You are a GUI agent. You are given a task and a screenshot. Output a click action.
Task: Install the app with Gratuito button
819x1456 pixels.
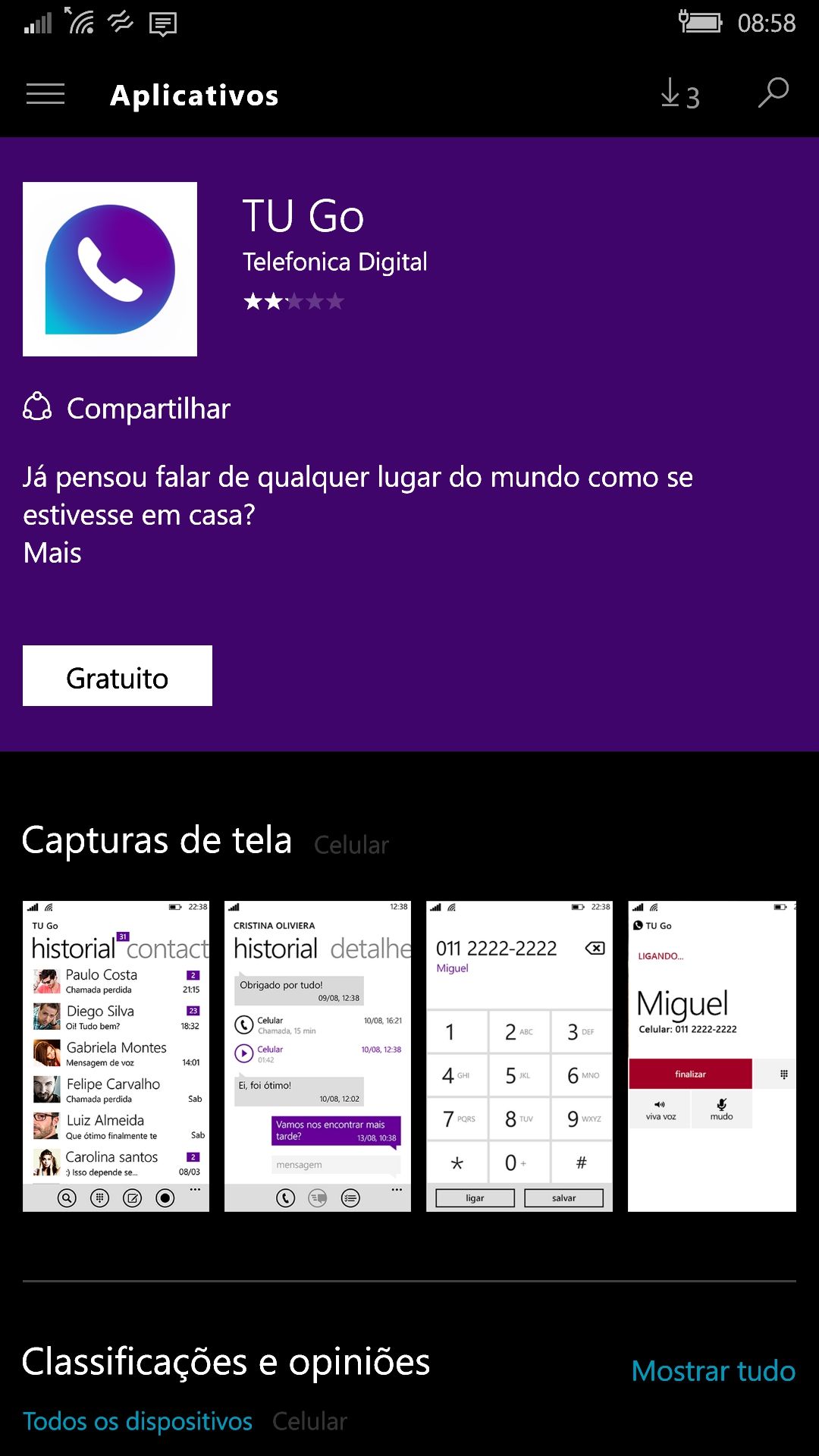(118, 676)
